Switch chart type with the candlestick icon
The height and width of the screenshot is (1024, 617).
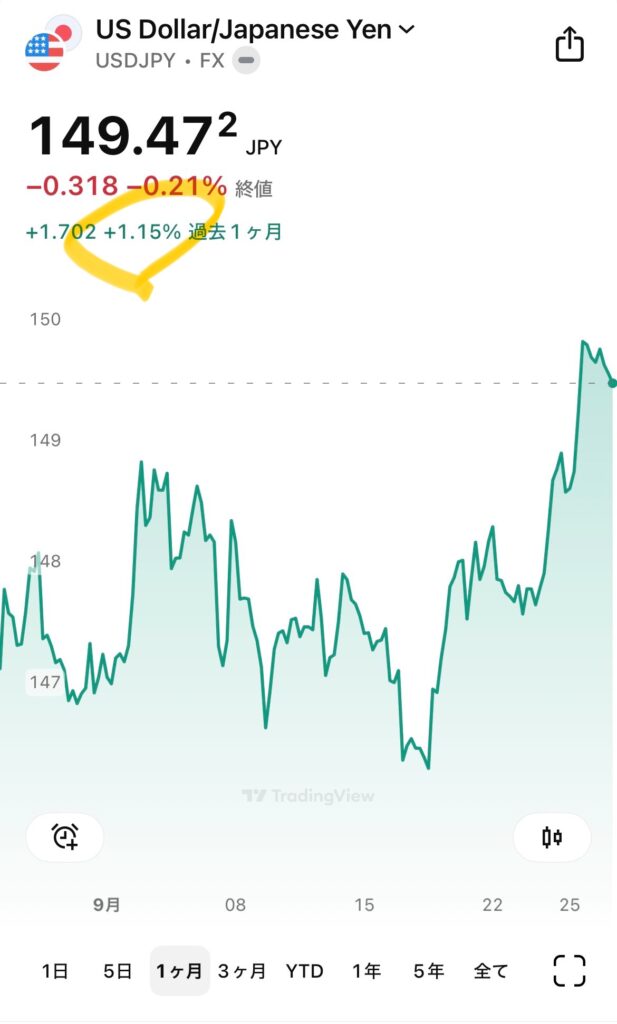click(552, 837)
